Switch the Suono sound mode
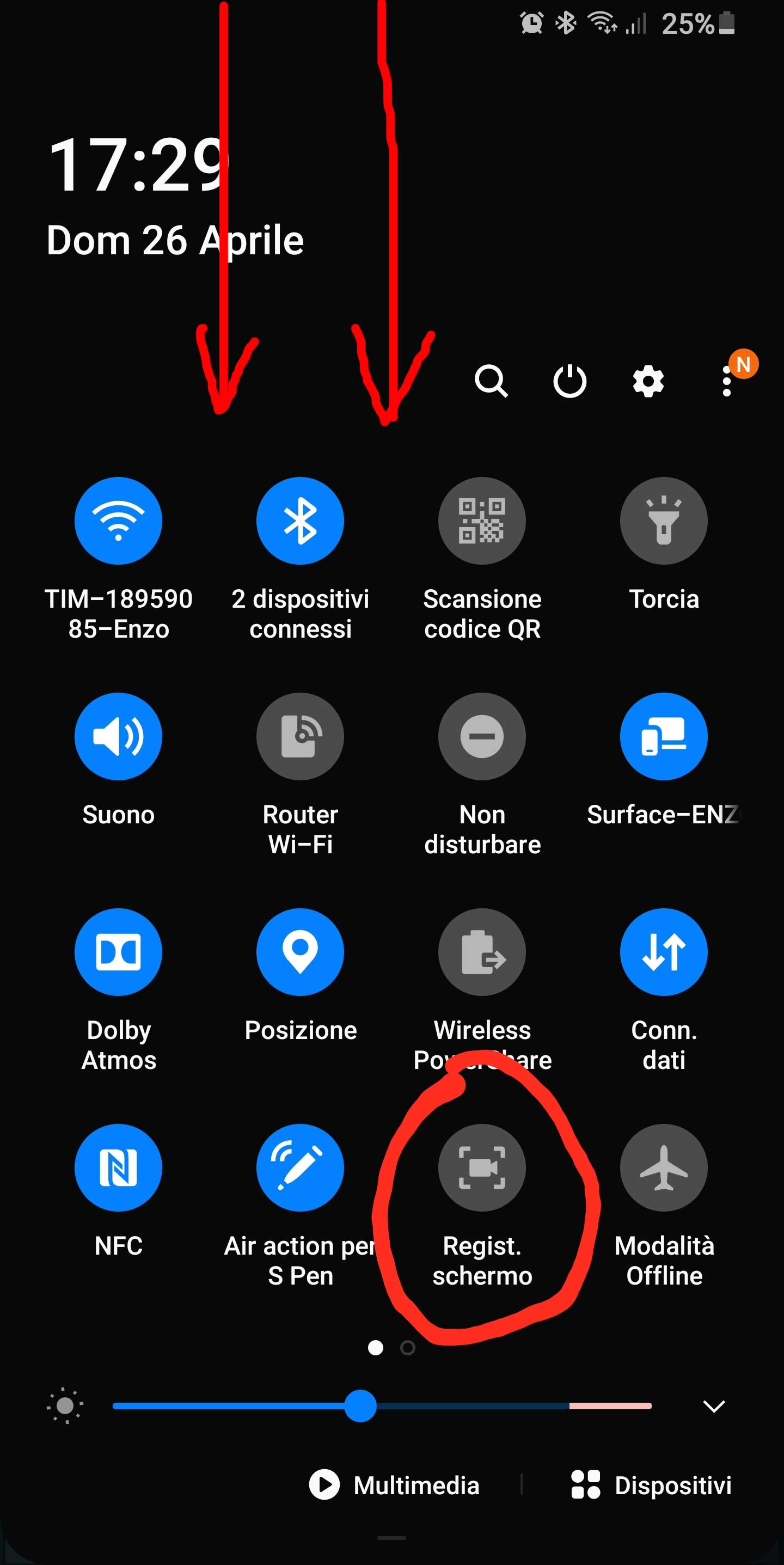The image size is (784, 1565). tap(119, 736)
